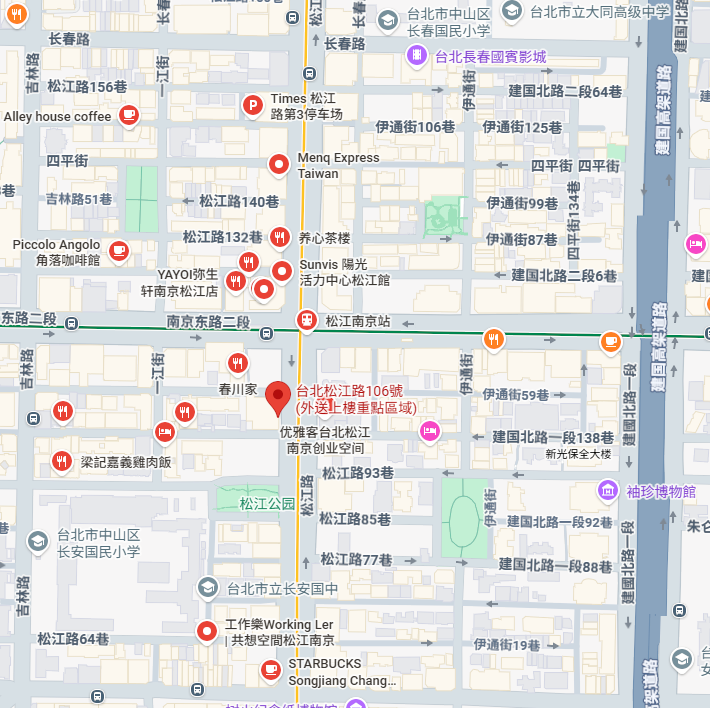Select the red 台北松江路106號 location pin

279,398
